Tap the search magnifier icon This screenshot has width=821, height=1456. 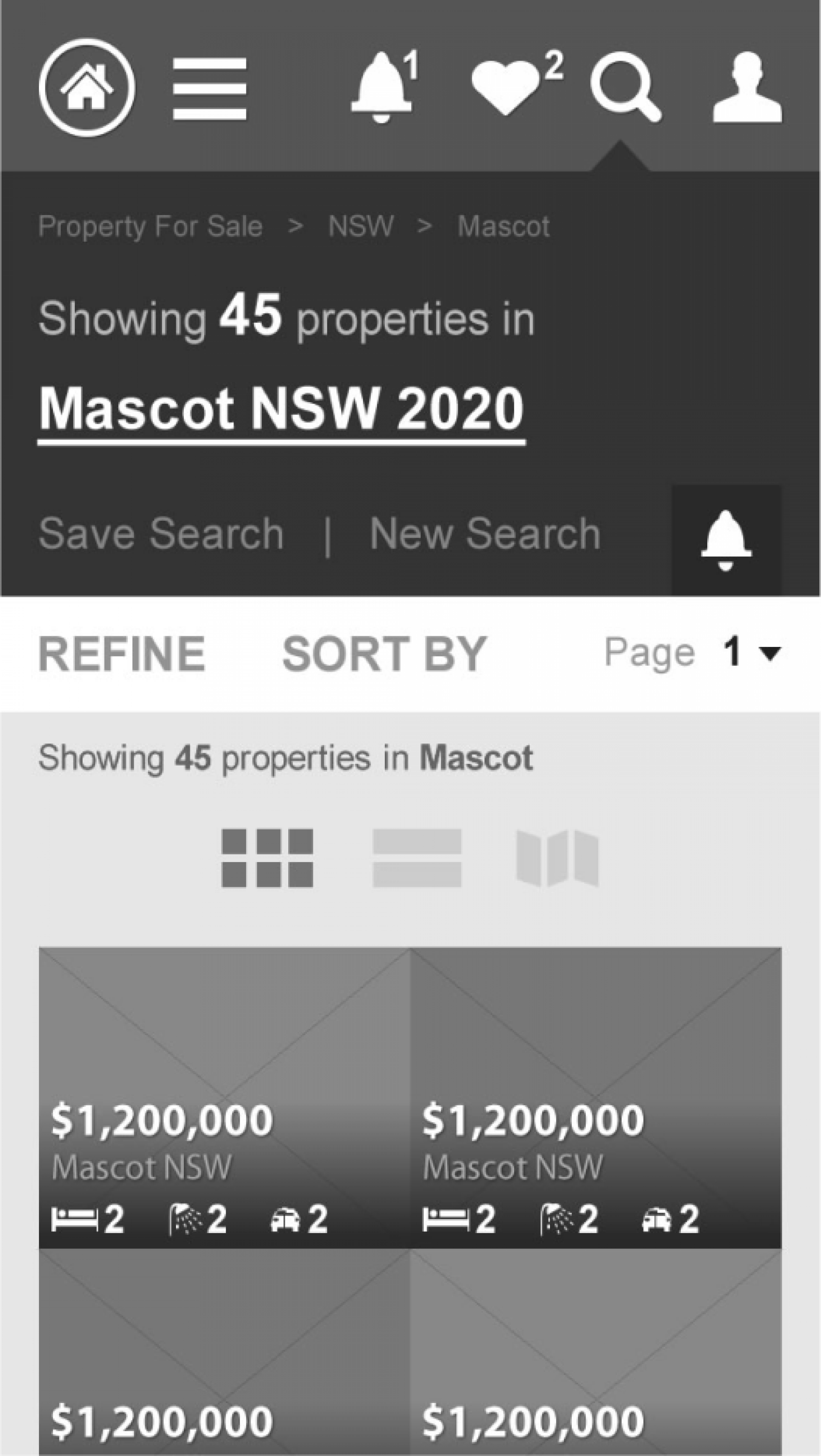[x=625, y=87]
